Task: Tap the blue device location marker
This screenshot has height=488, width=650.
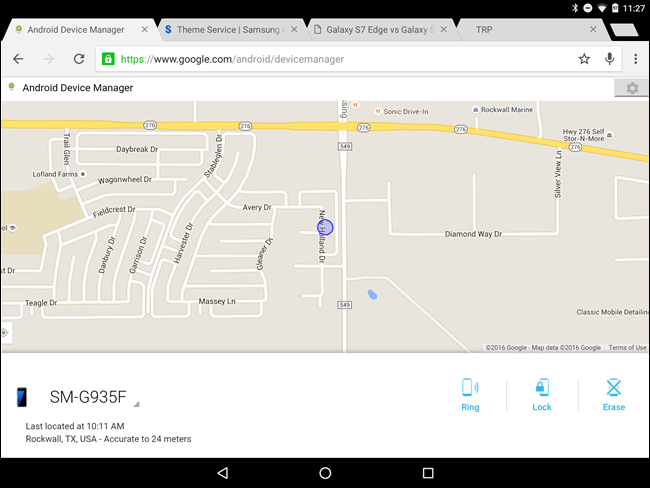Action: 325,228
